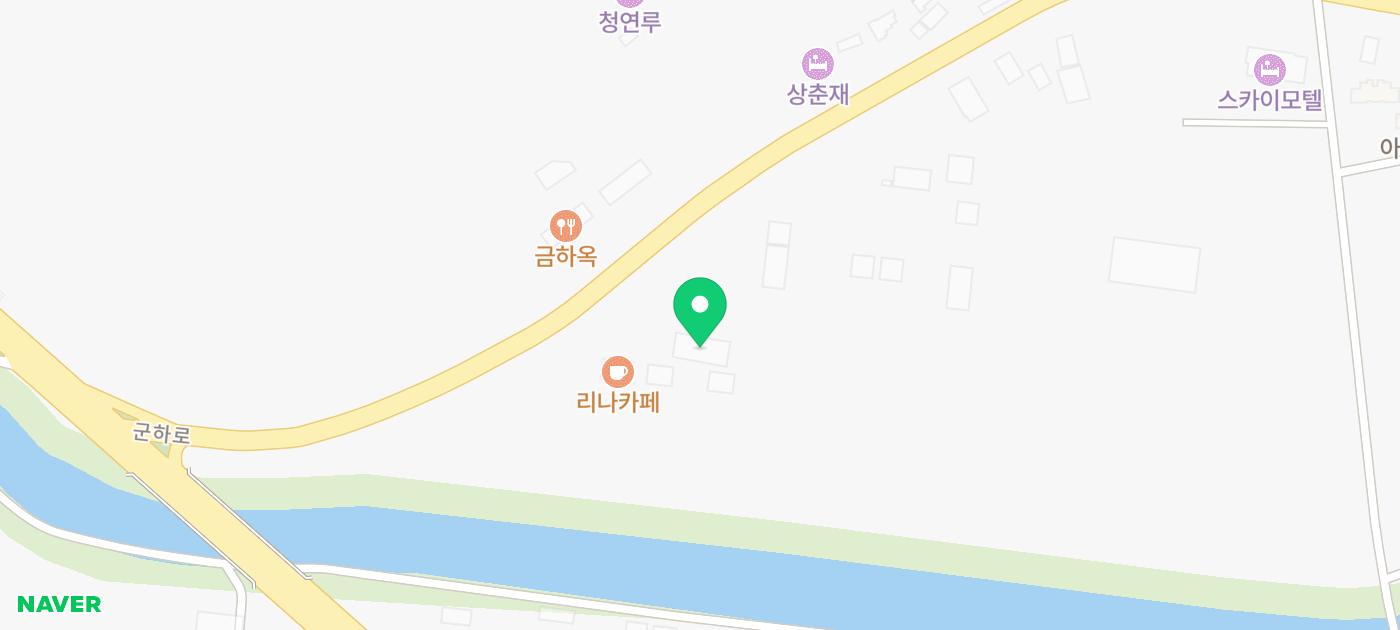Select the 금하옥 restaurant marker

point(566,226)
